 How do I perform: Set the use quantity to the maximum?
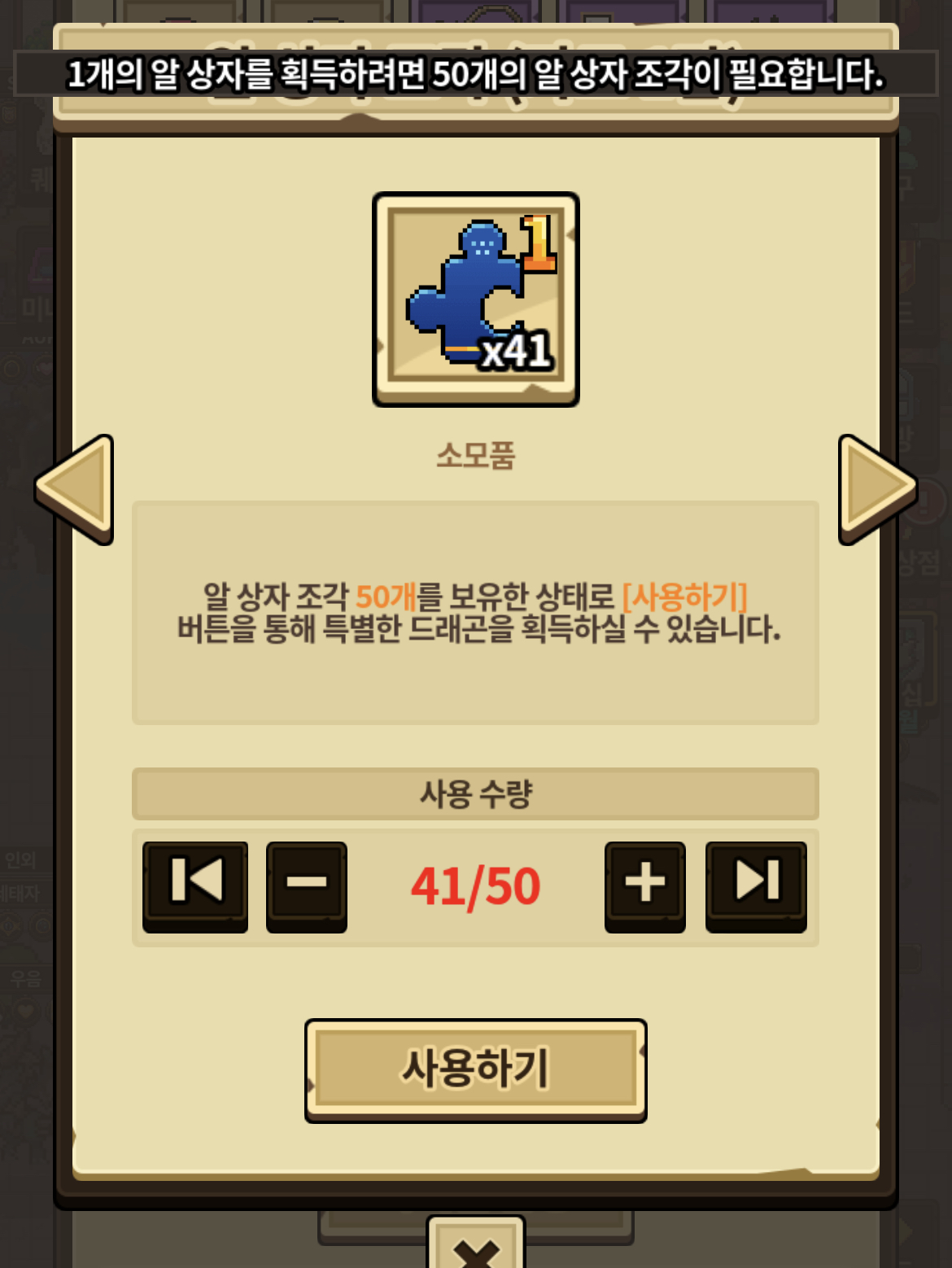coord(756,884)
